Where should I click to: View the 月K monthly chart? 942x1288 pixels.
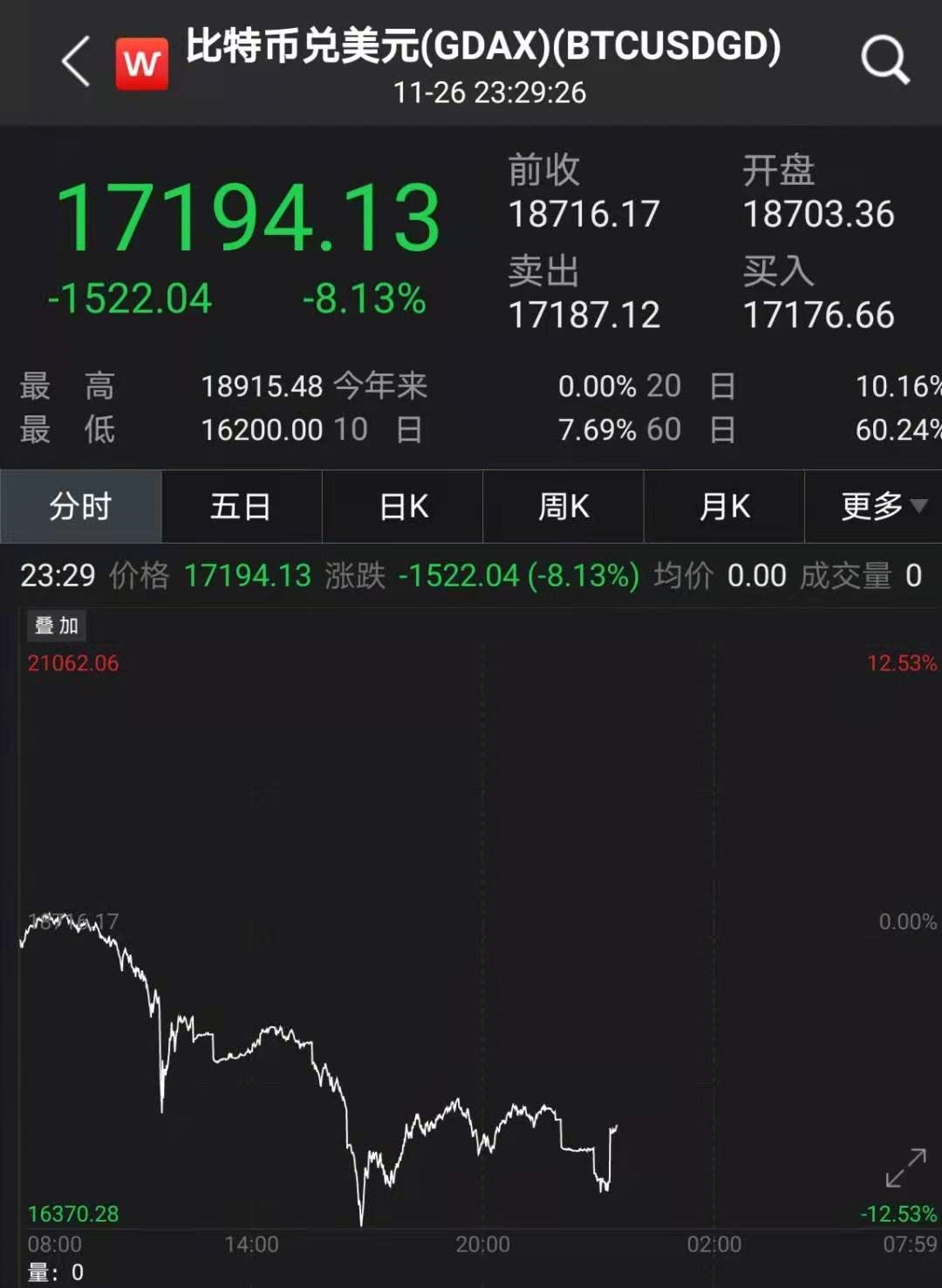pyautogui.click(x=724, y=507)
